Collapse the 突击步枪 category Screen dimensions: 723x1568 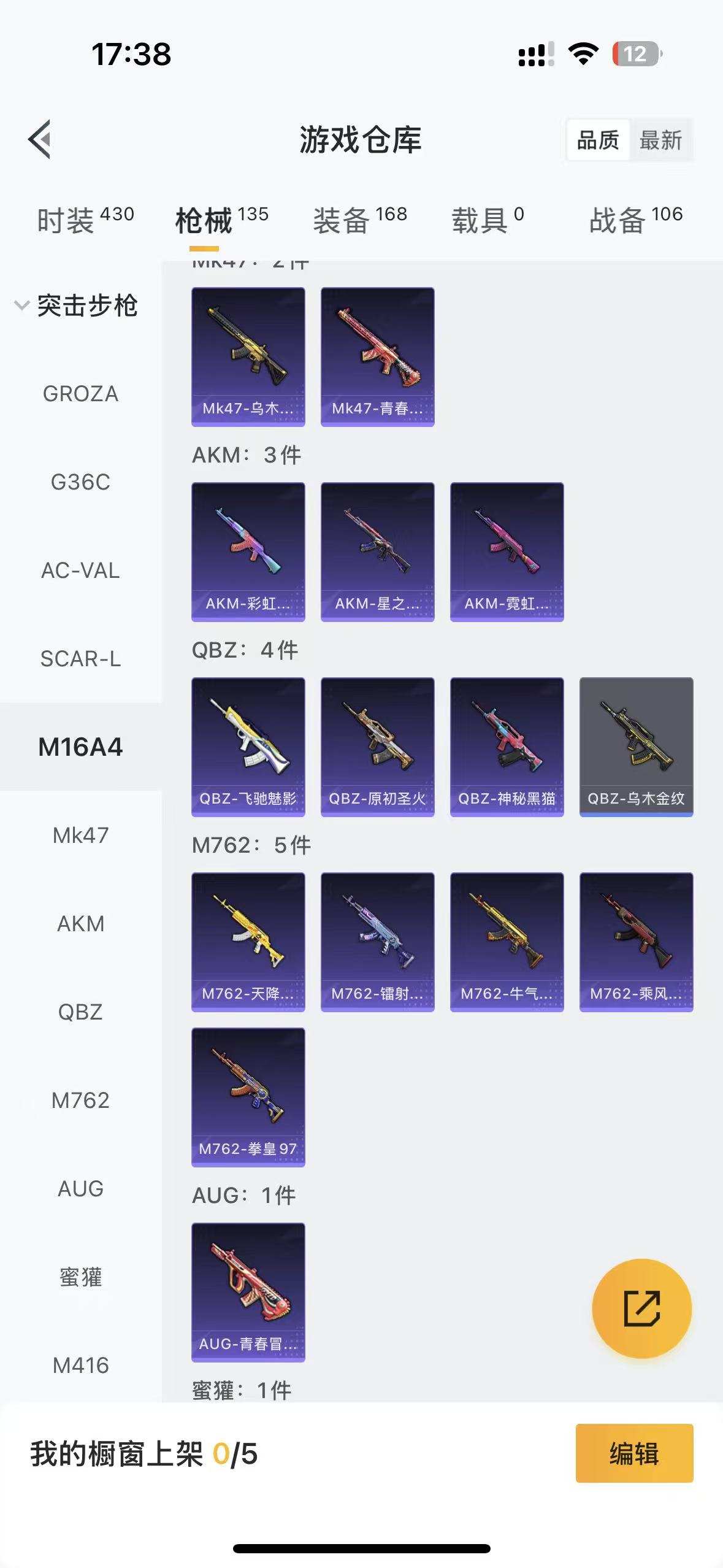click(77, 306)
